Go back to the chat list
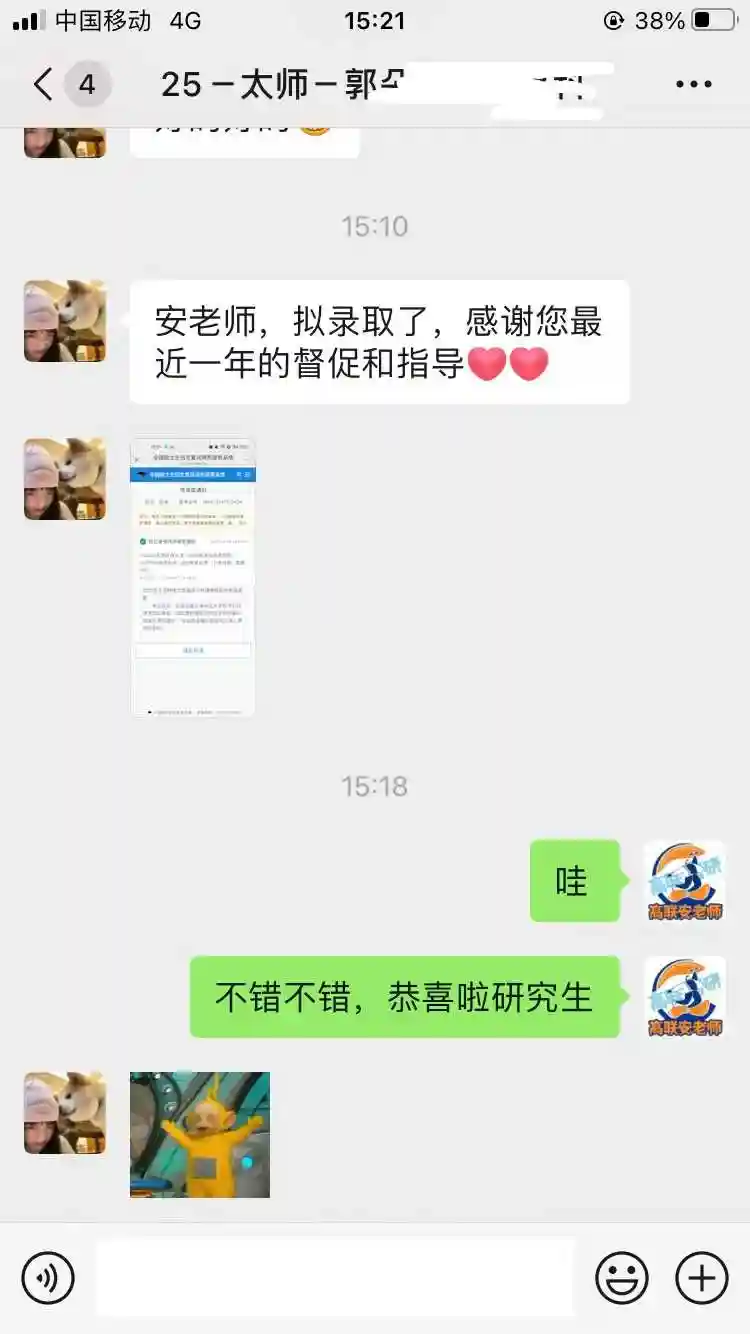Image resolution: width=750 pixels, height=1334 pixels. tap(44, 85)
